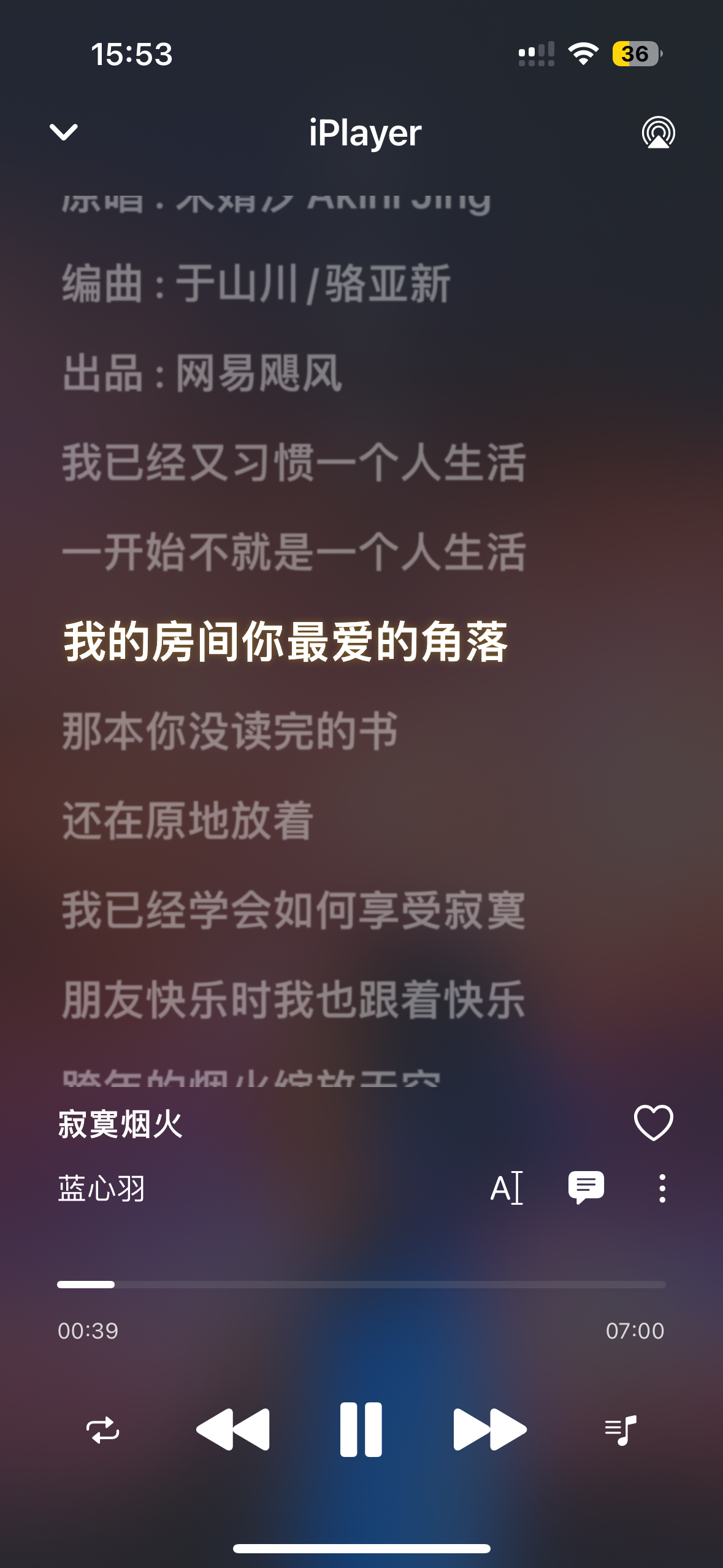Screen dimensions: 723x1568
Task: Skip to the next track
Action: [488, 1429]
